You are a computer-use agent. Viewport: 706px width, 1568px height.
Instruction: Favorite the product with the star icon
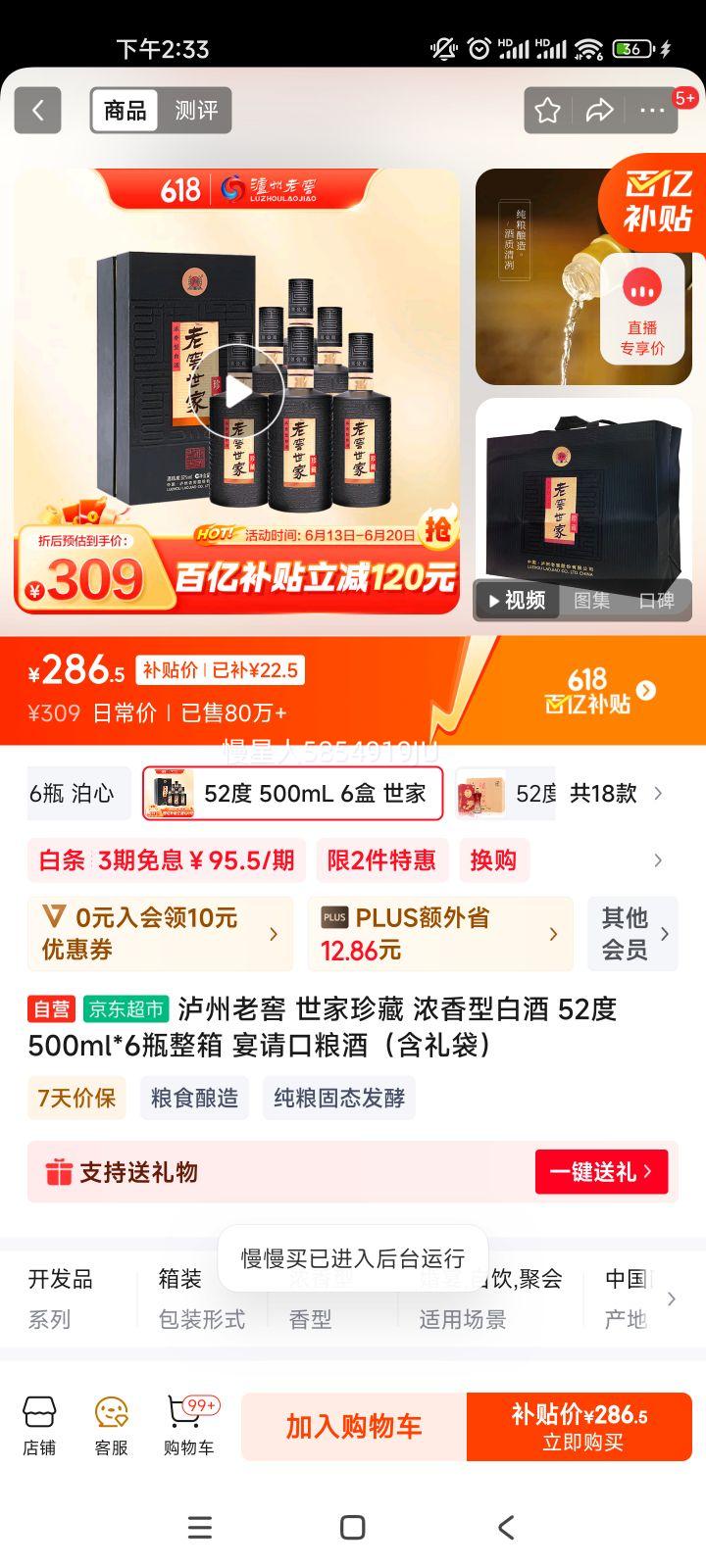[549, 111]
